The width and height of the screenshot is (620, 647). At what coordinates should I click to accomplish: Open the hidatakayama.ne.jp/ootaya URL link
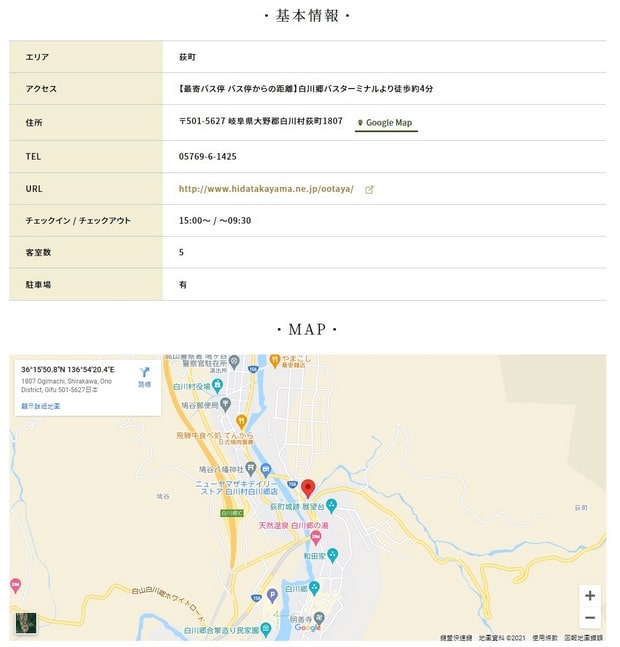pyautogui.click(x=265, y=189)
